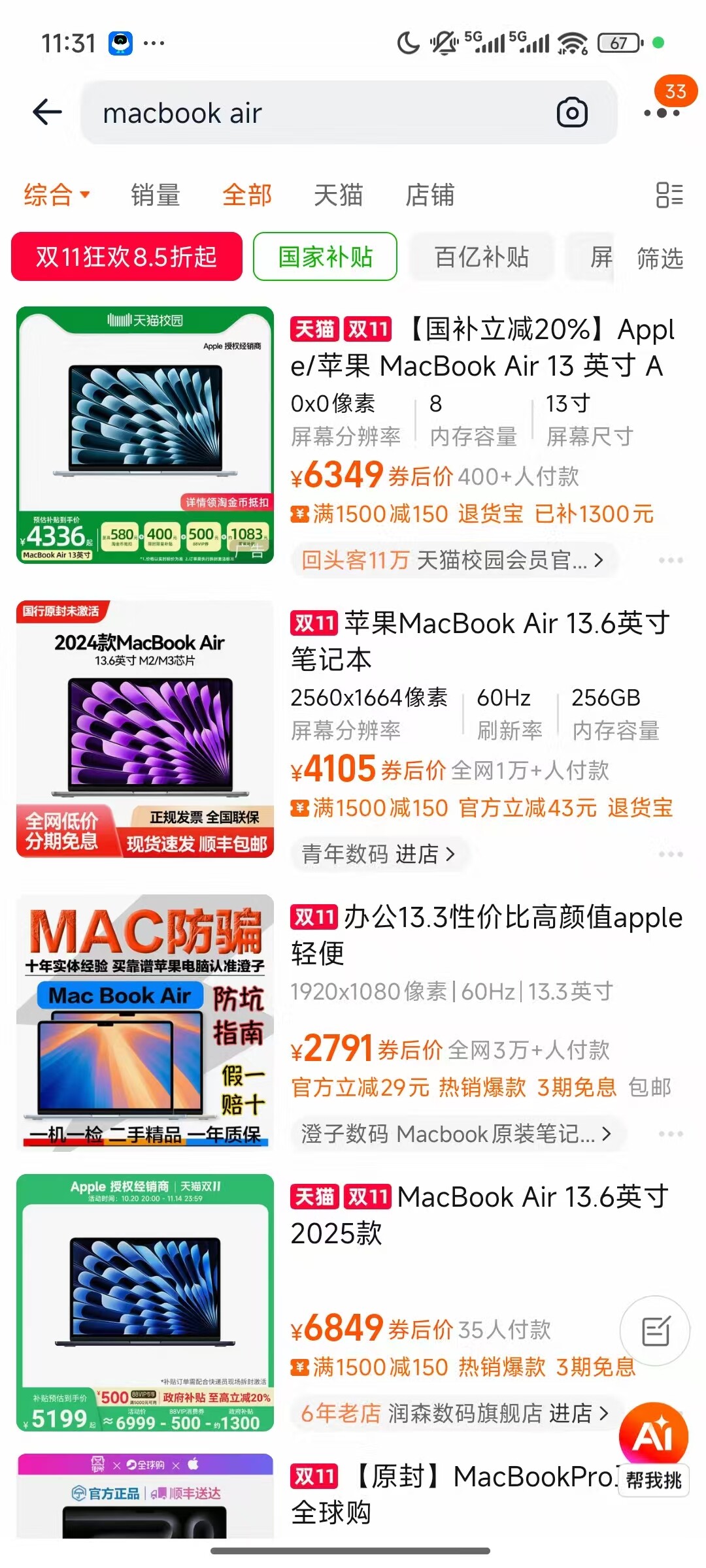Go back using the arrow icon

47,112
